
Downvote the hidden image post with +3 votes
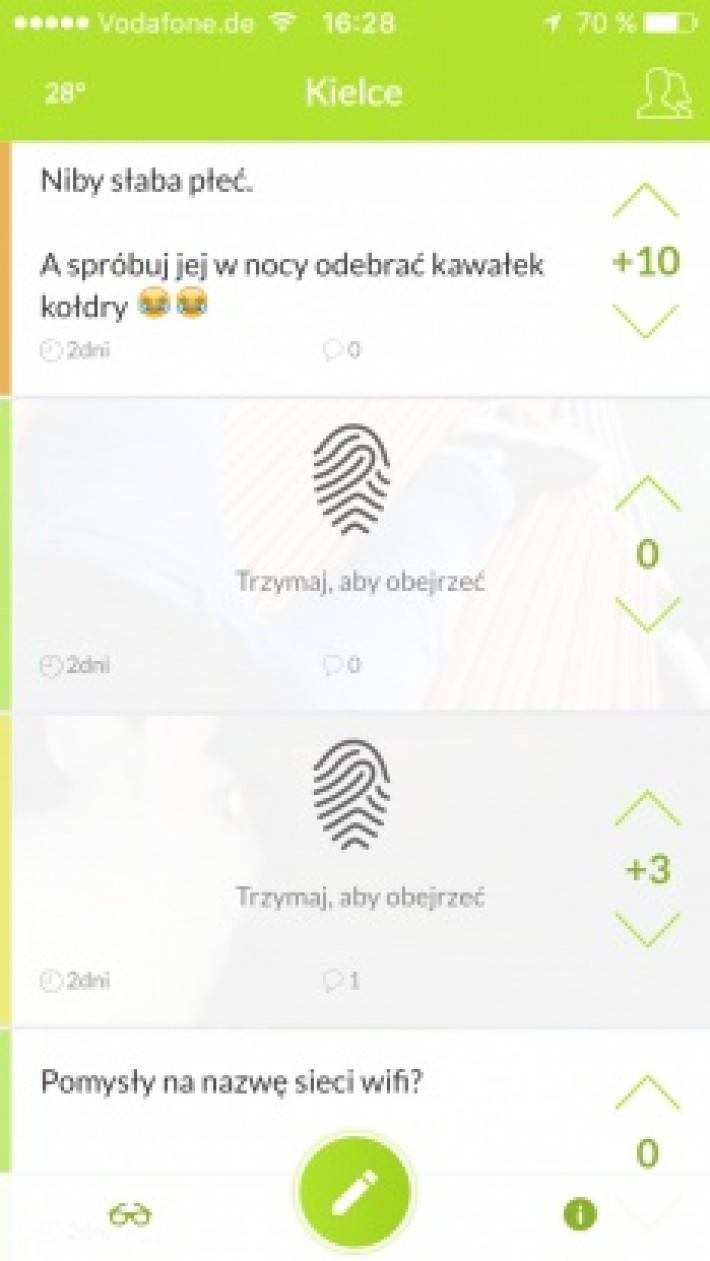point(646,929)
